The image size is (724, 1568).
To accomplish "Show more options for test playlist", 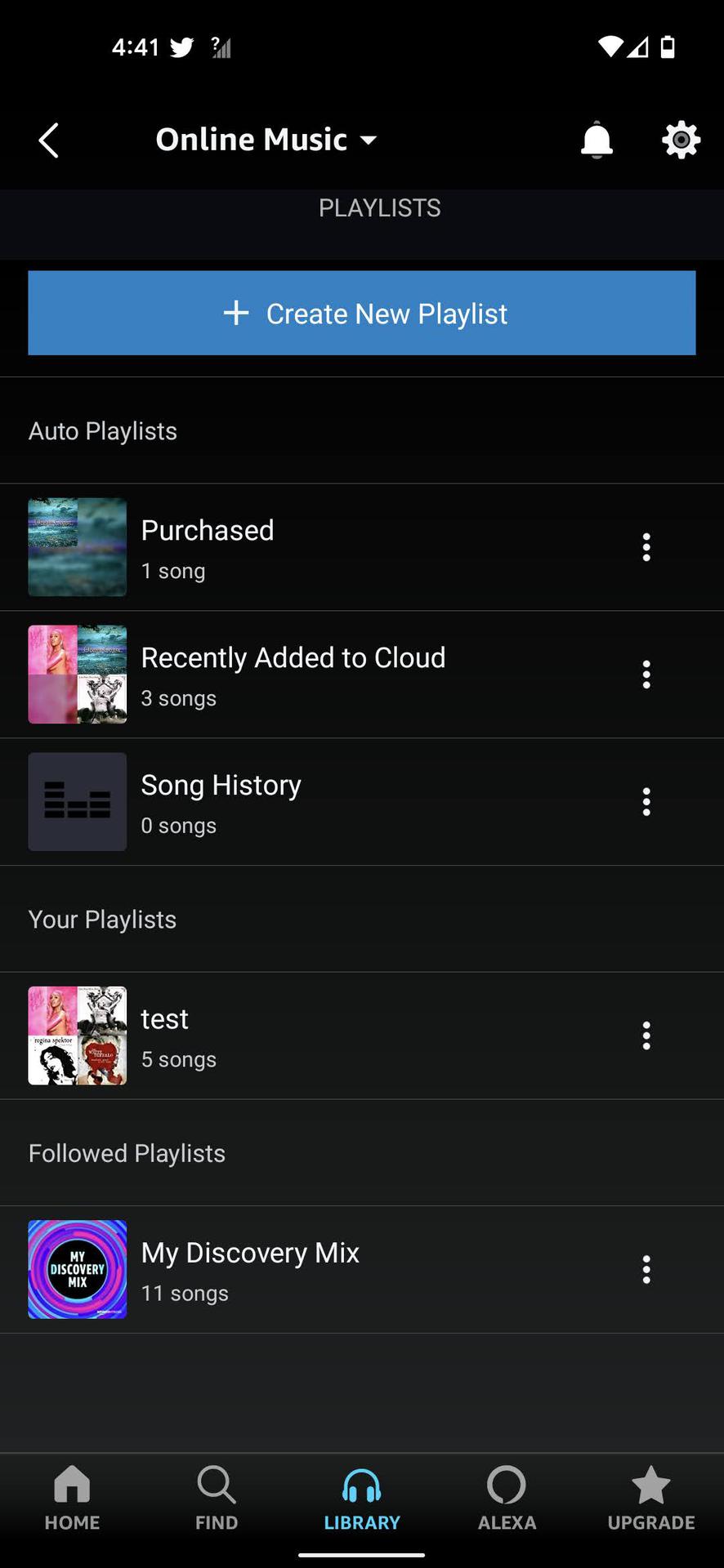I will [x=646, y=1036].
